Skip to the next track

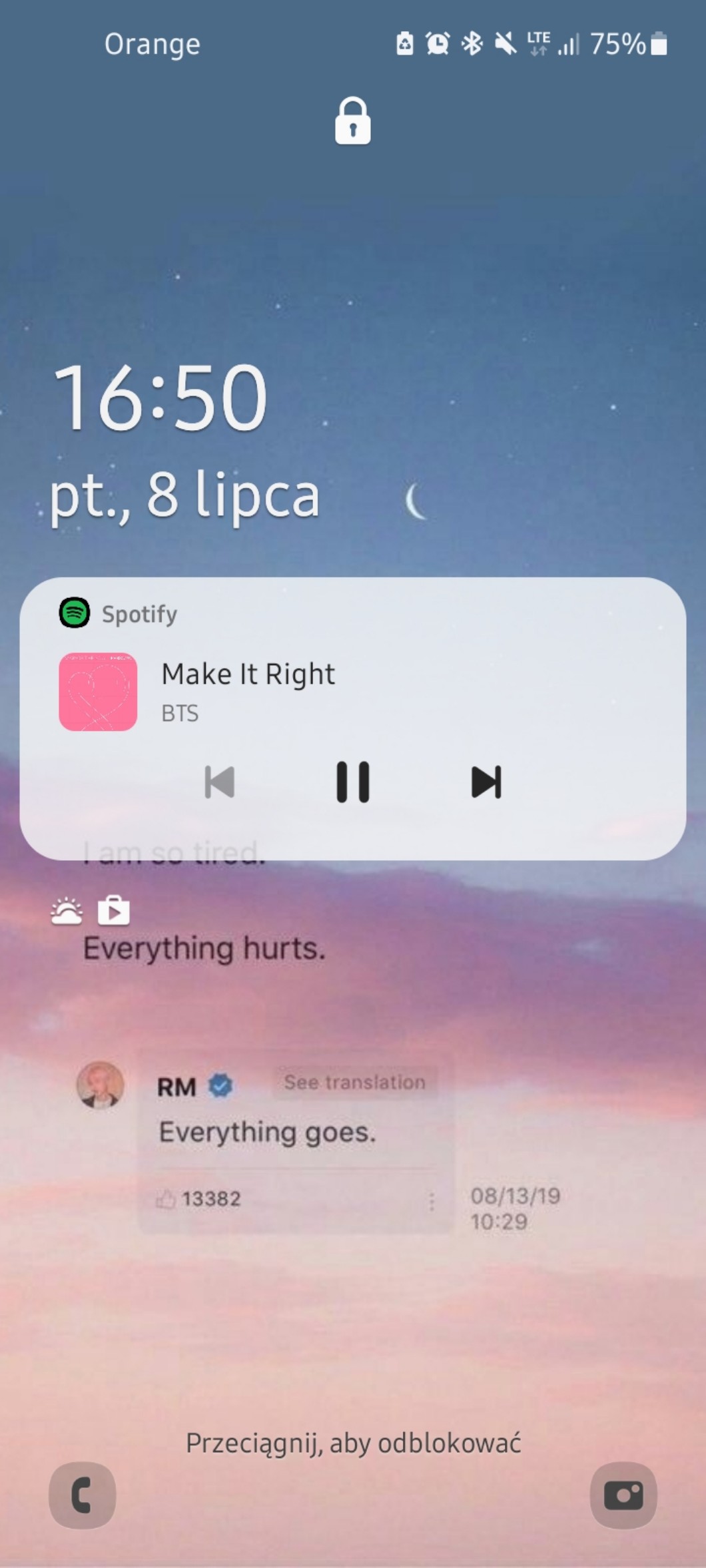point(486,782)
